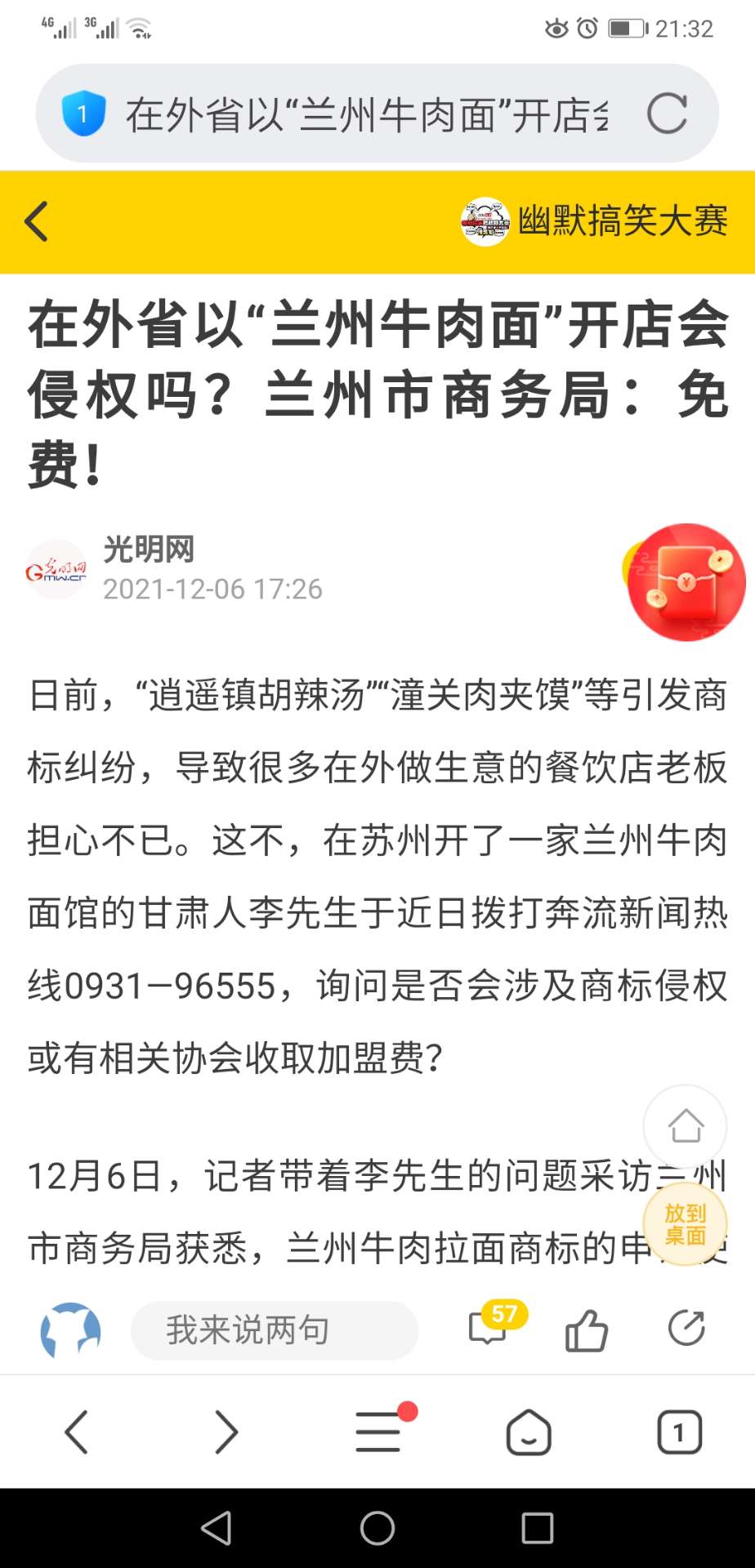Open the red envelope reward

click(685, 582)
